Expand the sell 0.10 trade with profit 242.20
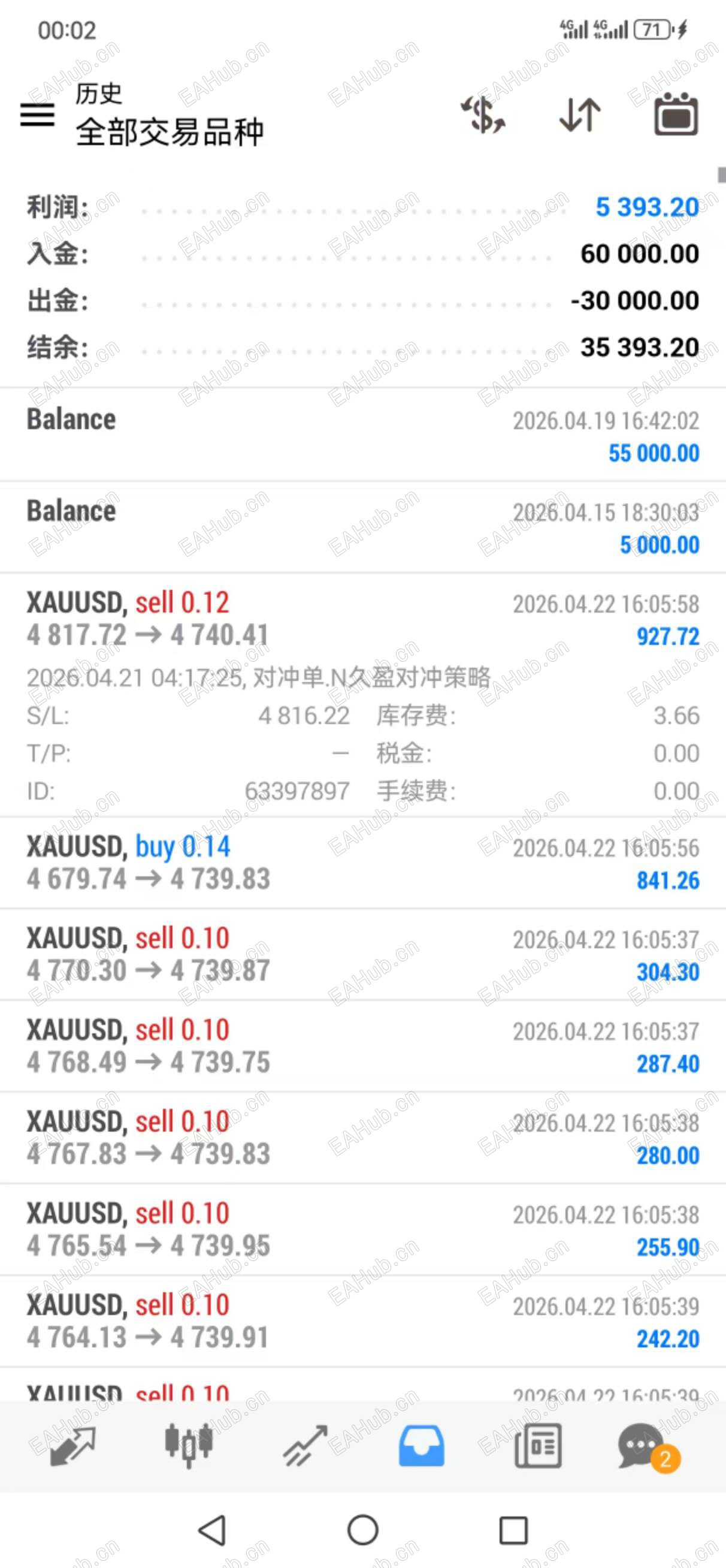 (362, 1322)
